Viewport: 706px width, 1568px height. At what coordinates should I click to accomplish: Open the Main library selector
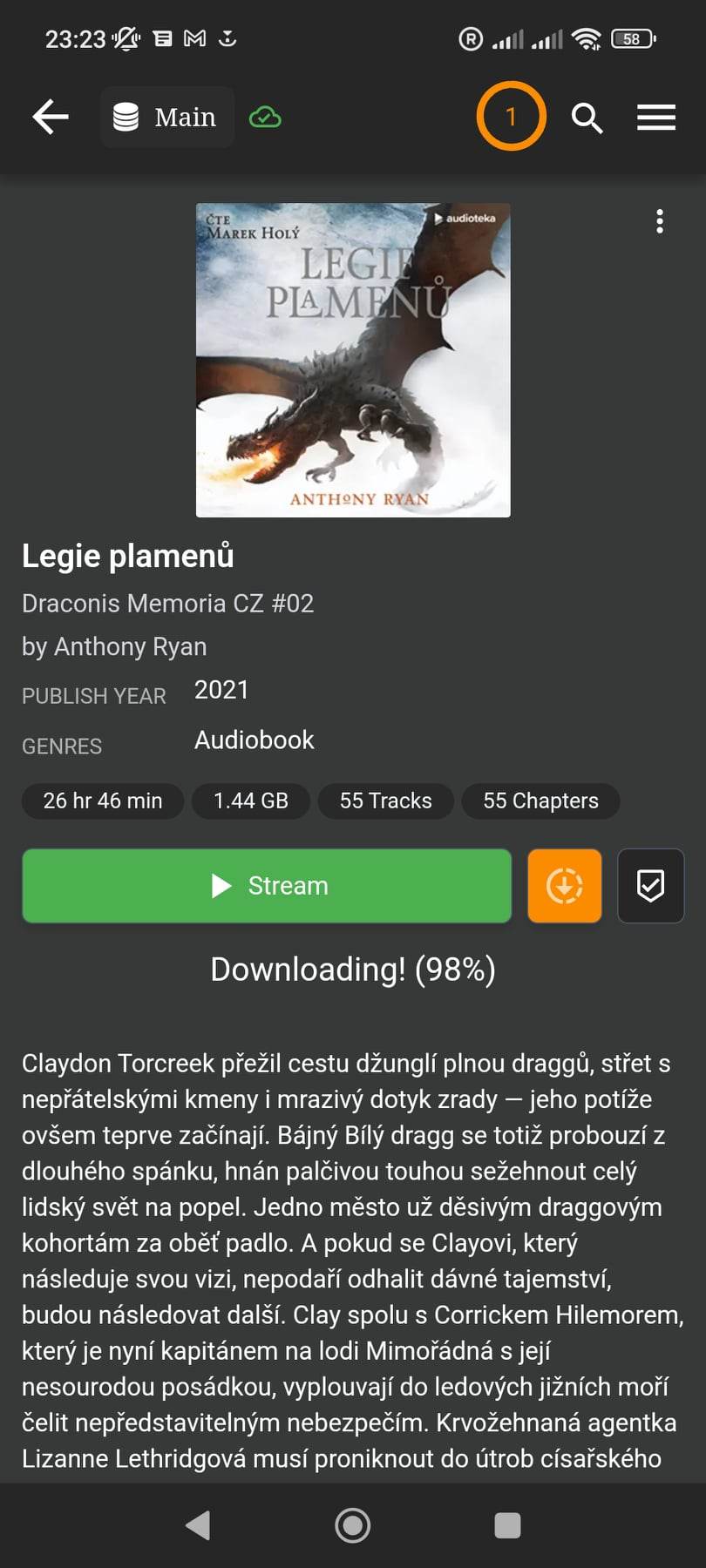coord(166,117)
